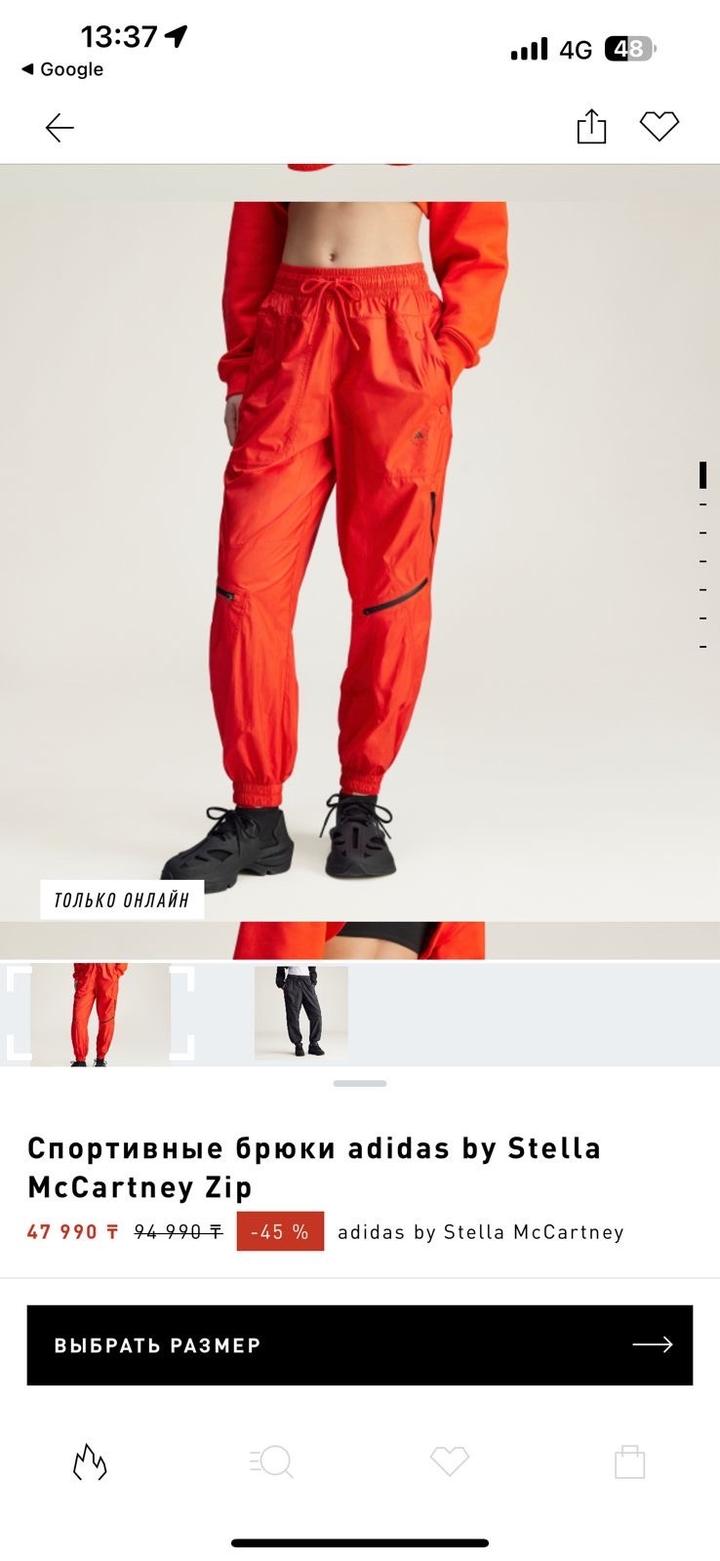Open the shopping bag tab

pyautogui.click(x=630, y=1462)
